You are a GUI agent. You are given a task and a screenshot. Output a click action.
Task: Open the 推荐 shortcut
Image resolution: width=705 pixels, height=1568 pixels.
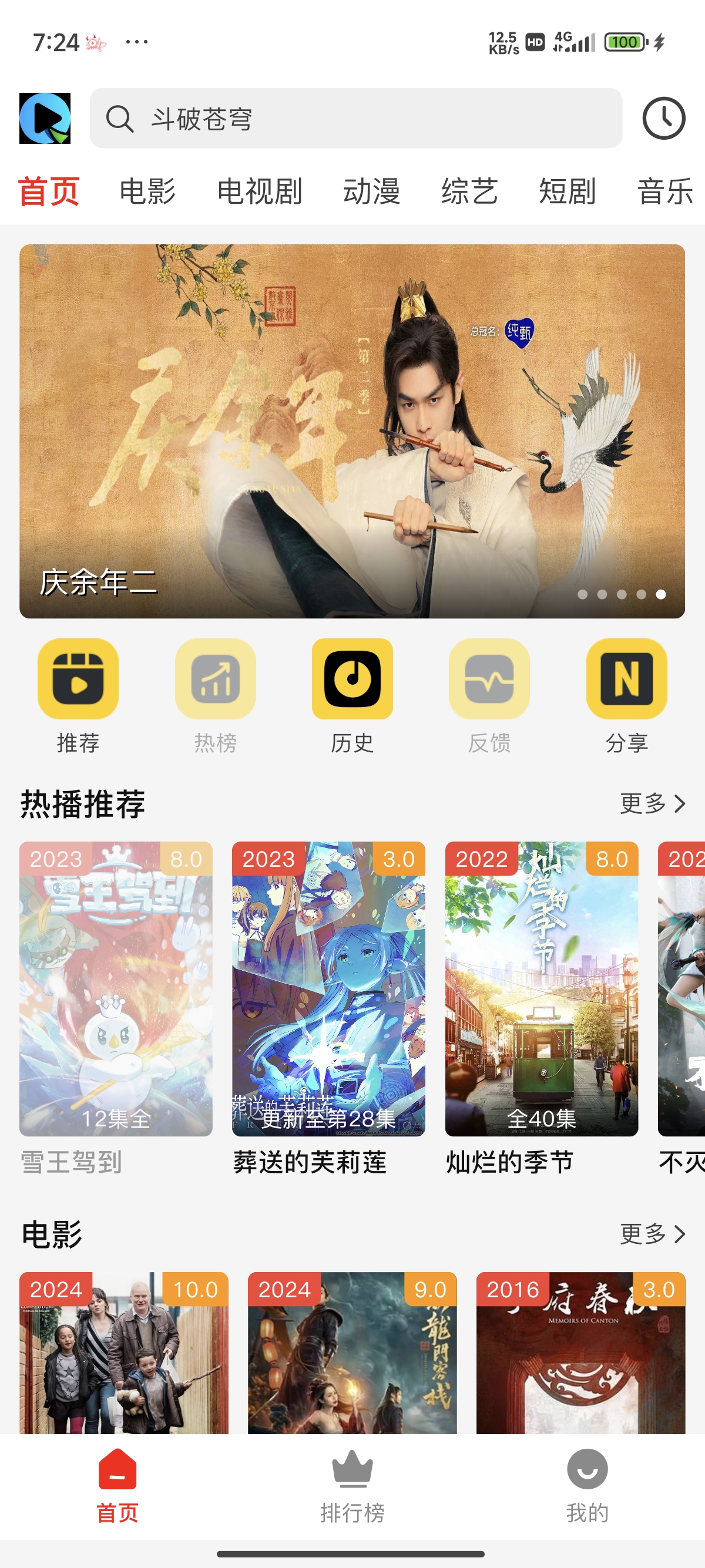(78, 695)
